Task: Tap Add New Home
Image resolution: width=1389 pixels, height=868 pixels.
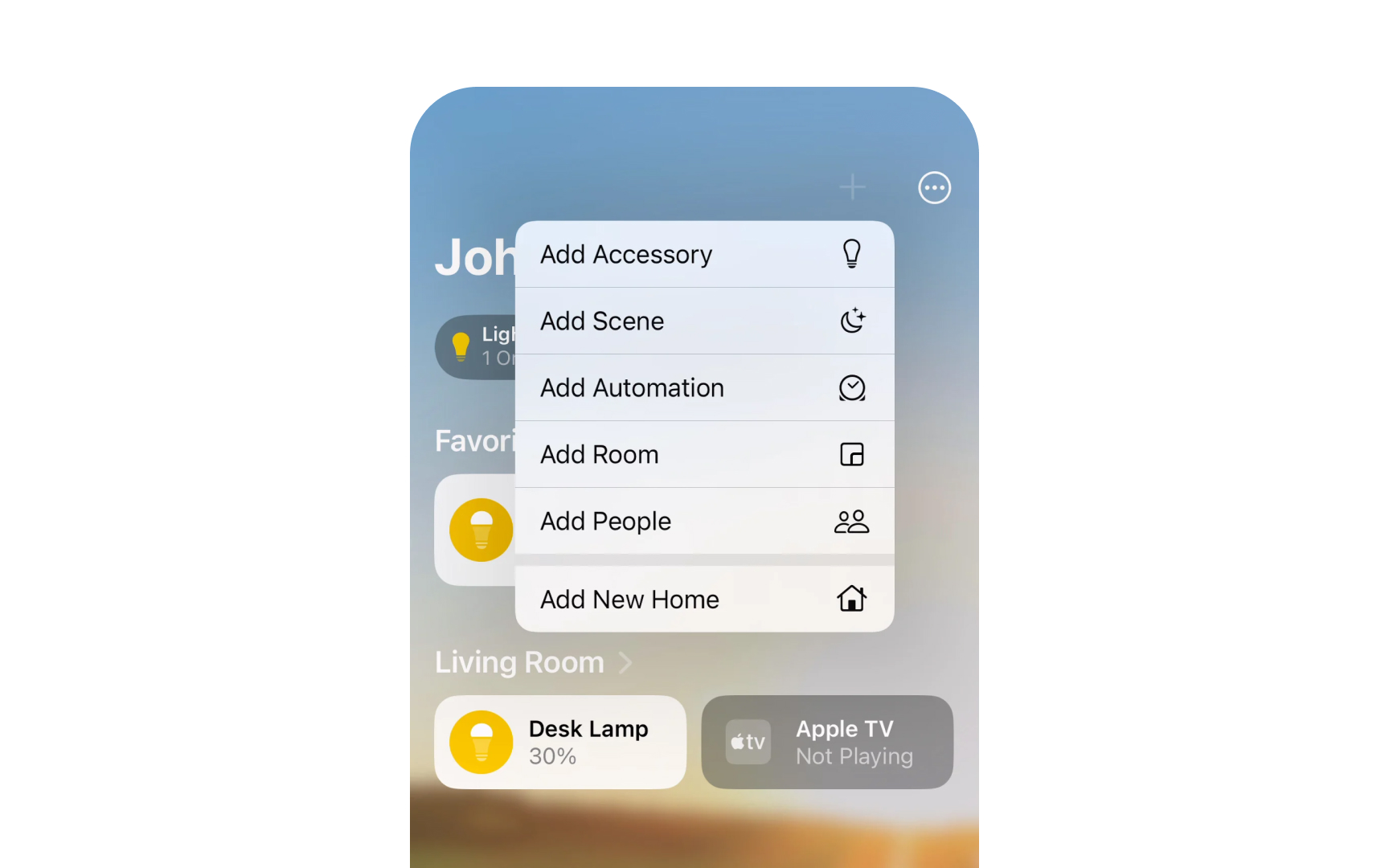Action: (x=704, y=600)
